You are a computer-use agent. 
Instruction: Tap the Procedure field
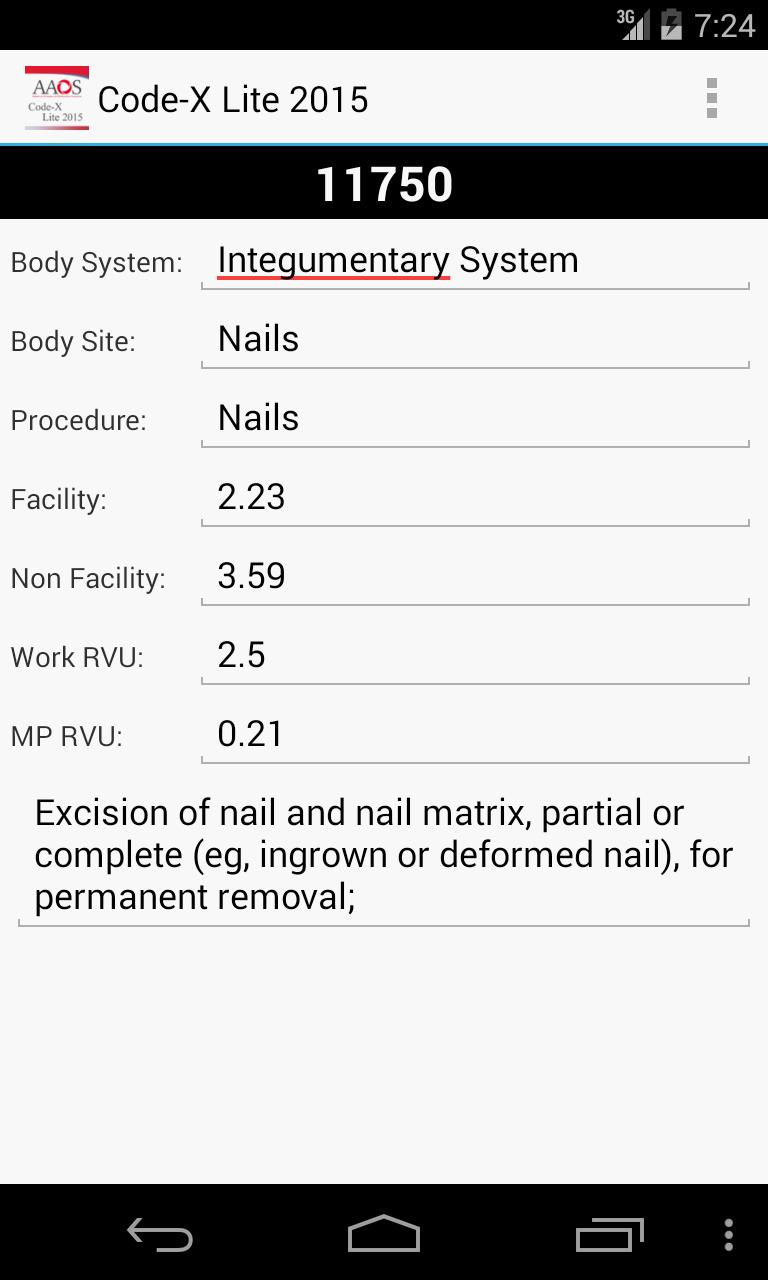[475, 419]
